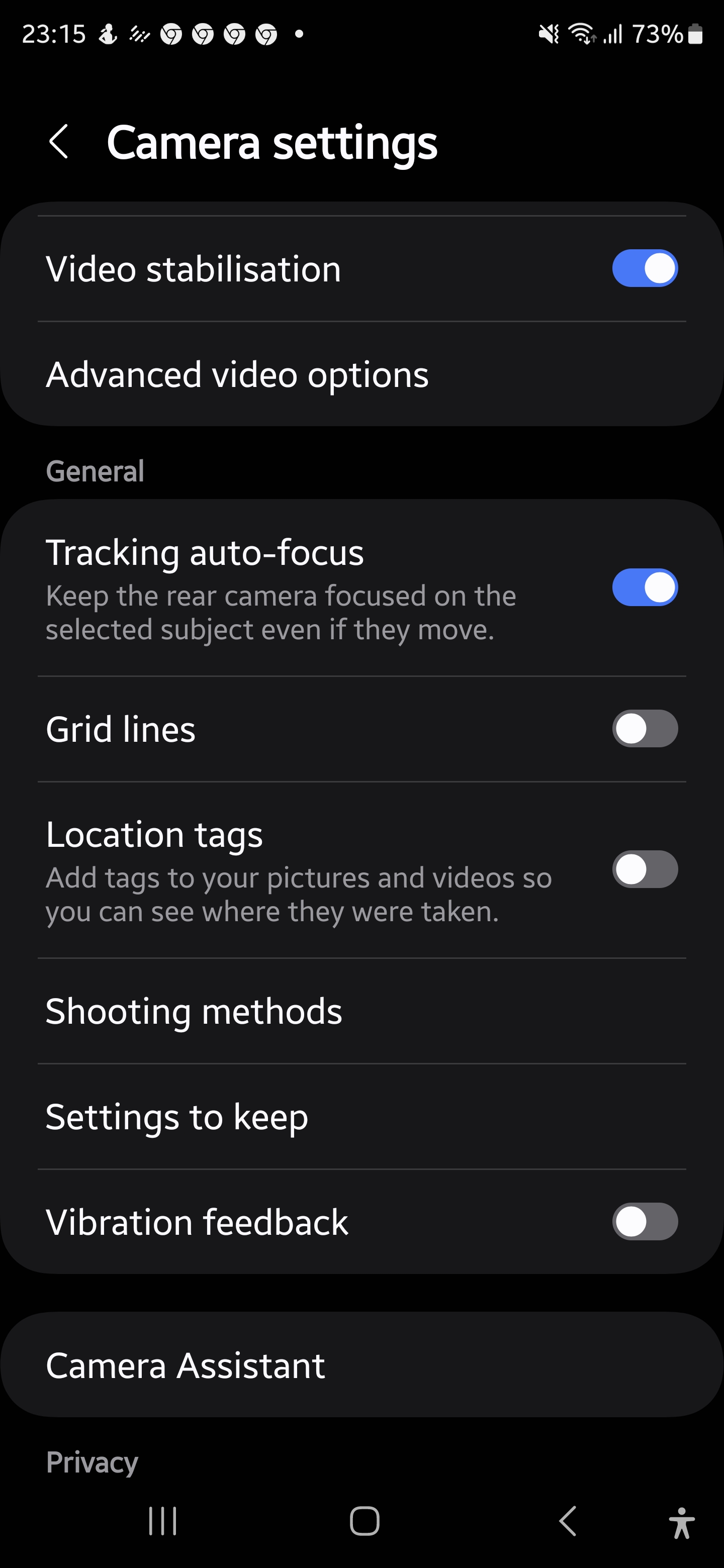Disable Tracking auto-focus

[x=644, y=587]
